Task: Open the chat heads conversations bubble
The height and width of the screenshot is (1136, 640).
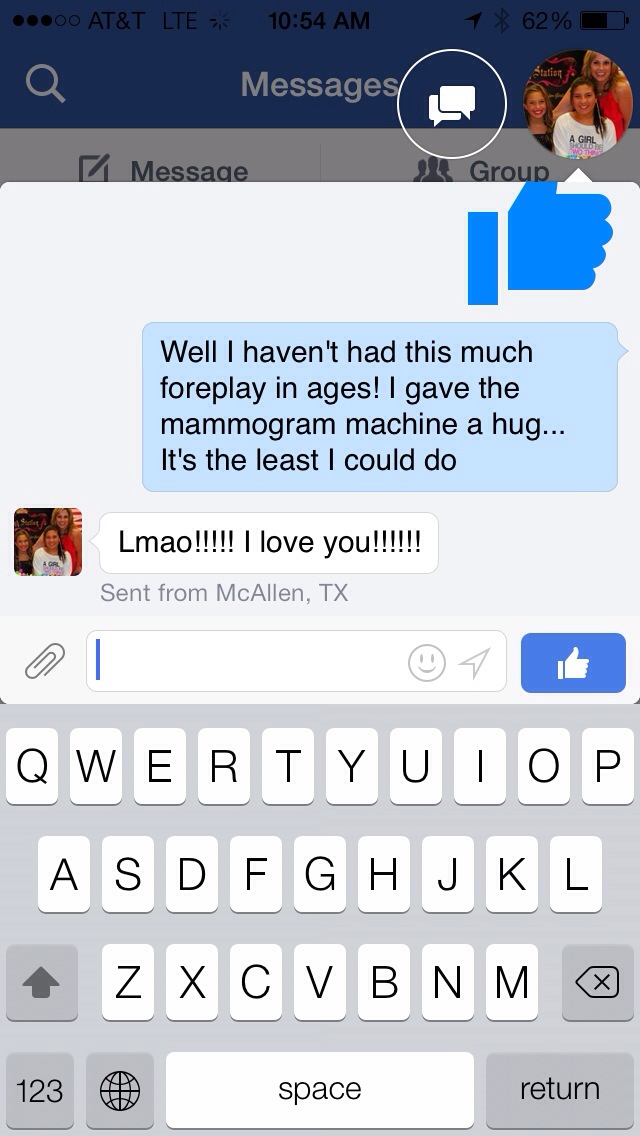Action: click(452, 103)
